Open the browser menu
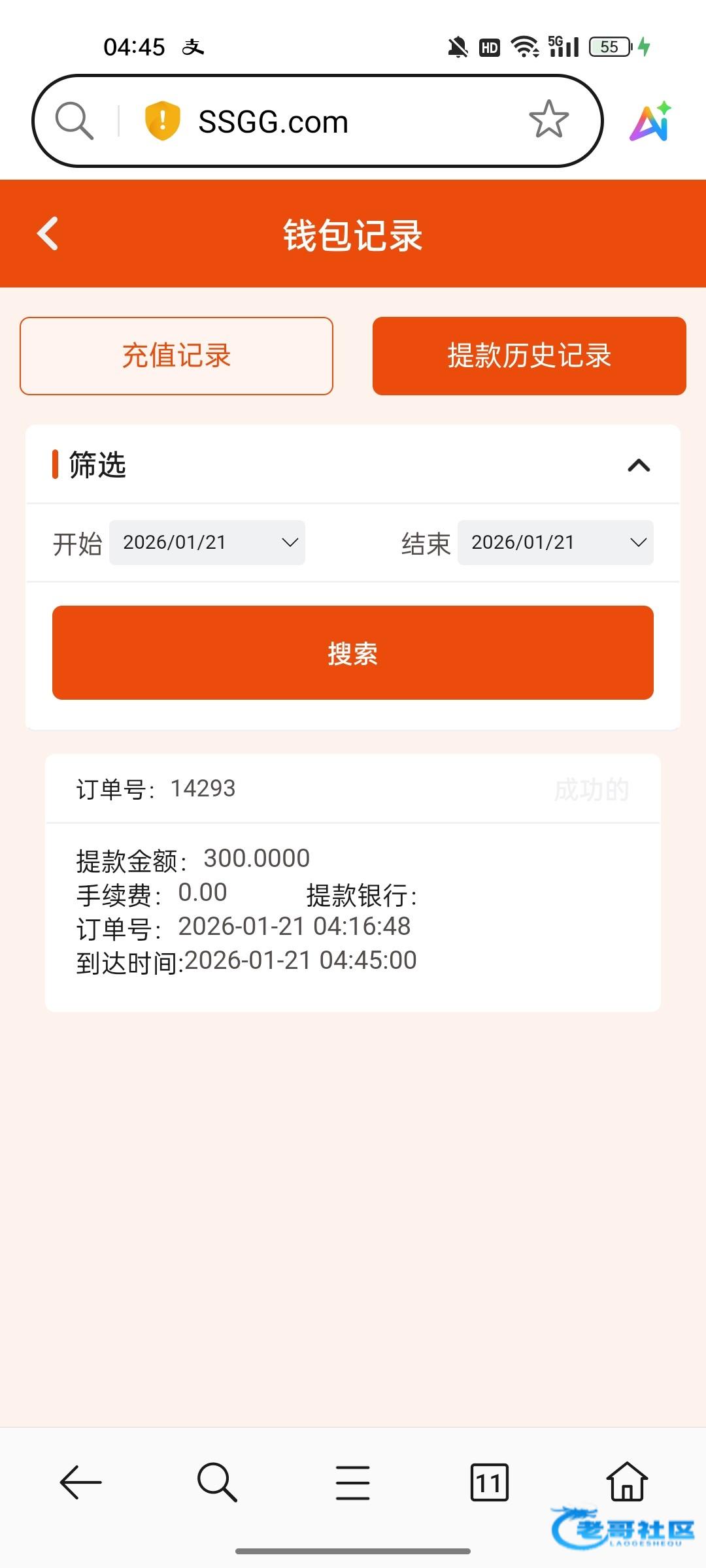The height and width of the screenshot is (1568, 706). point(353,1482)
